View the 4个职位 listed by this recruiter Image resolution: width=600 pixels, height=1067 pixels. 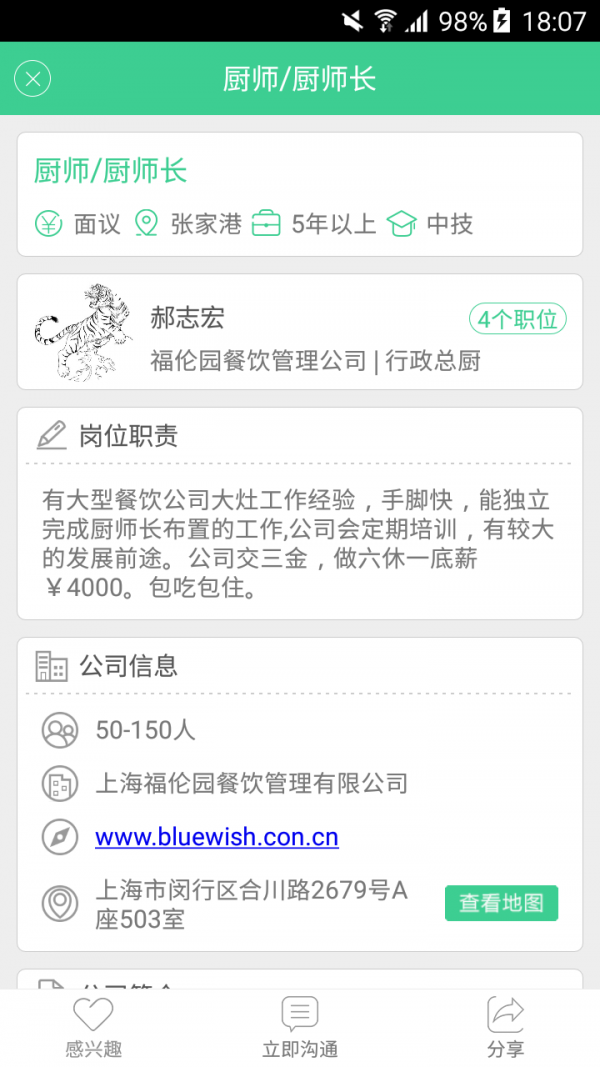tap(517, 320)
